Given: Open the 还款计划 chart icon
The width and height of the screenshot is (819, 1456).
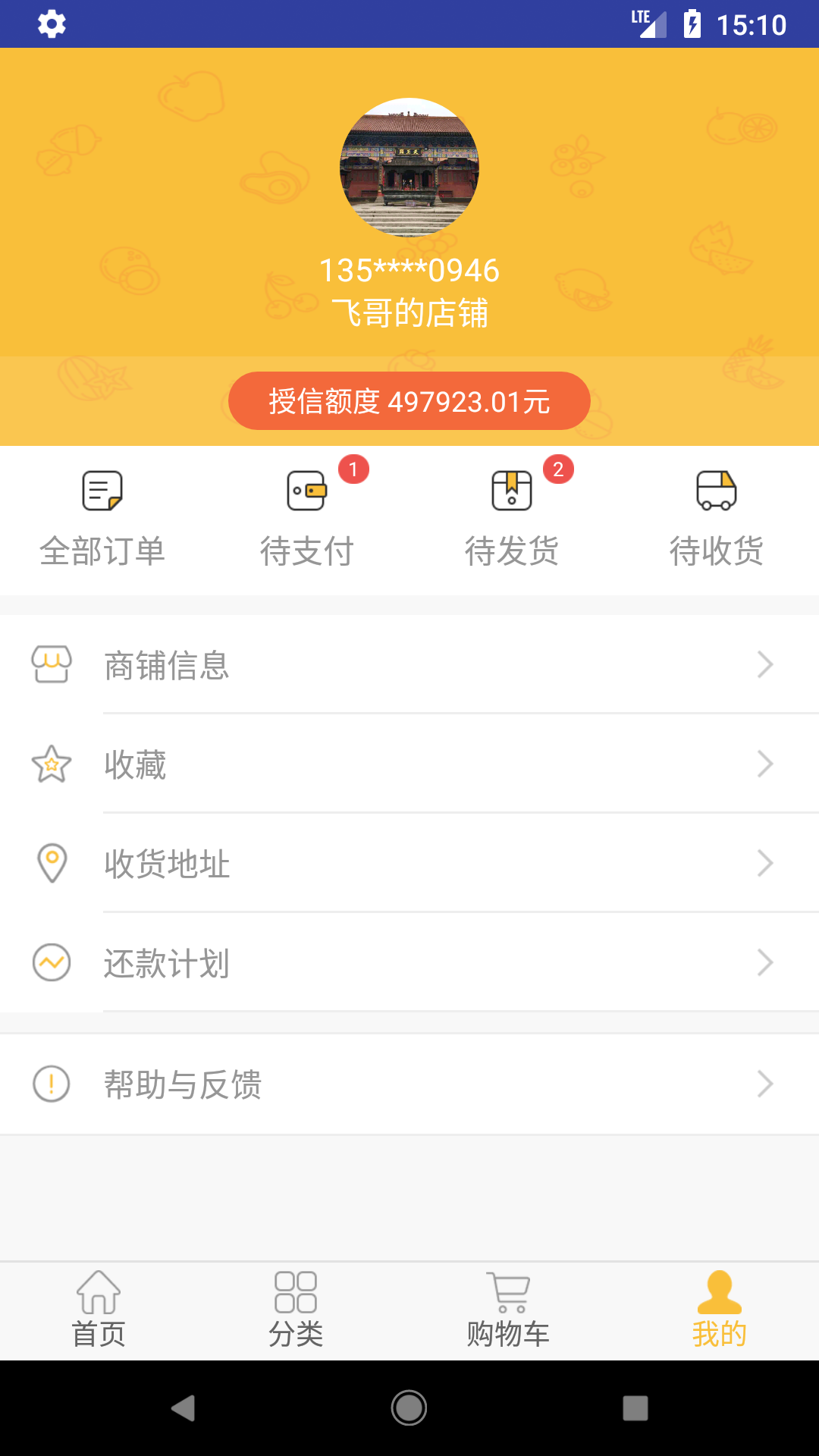Looking at the screenshot, I should pos(51,963).
